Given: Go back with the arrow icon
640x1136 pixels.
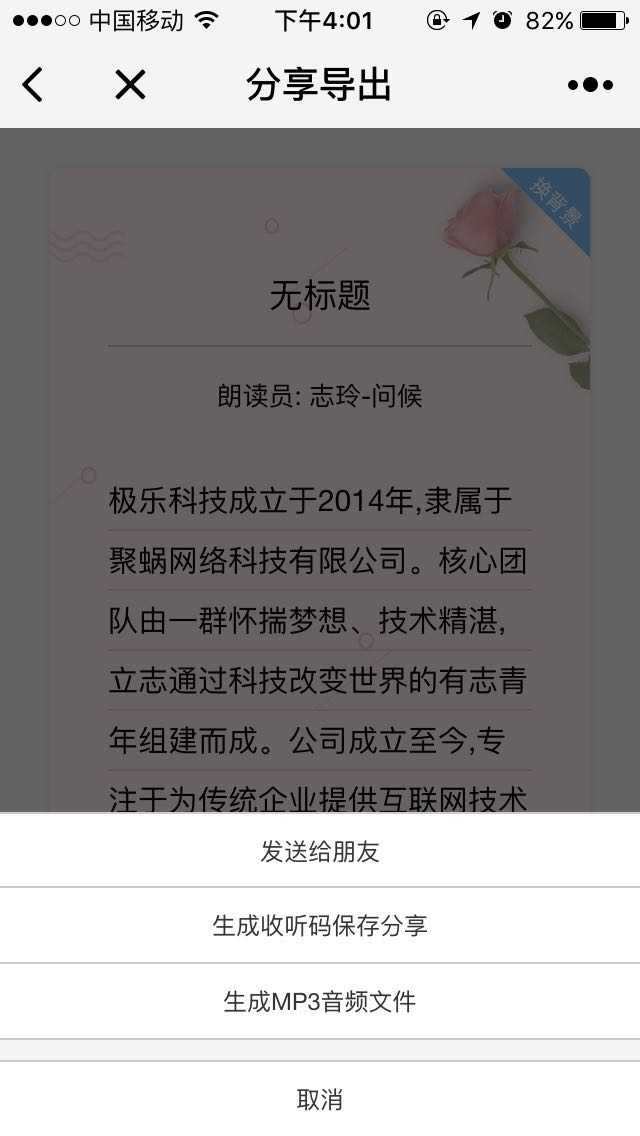Looking at the screenshot, I should pyautogui.click(x=33, y=86).
